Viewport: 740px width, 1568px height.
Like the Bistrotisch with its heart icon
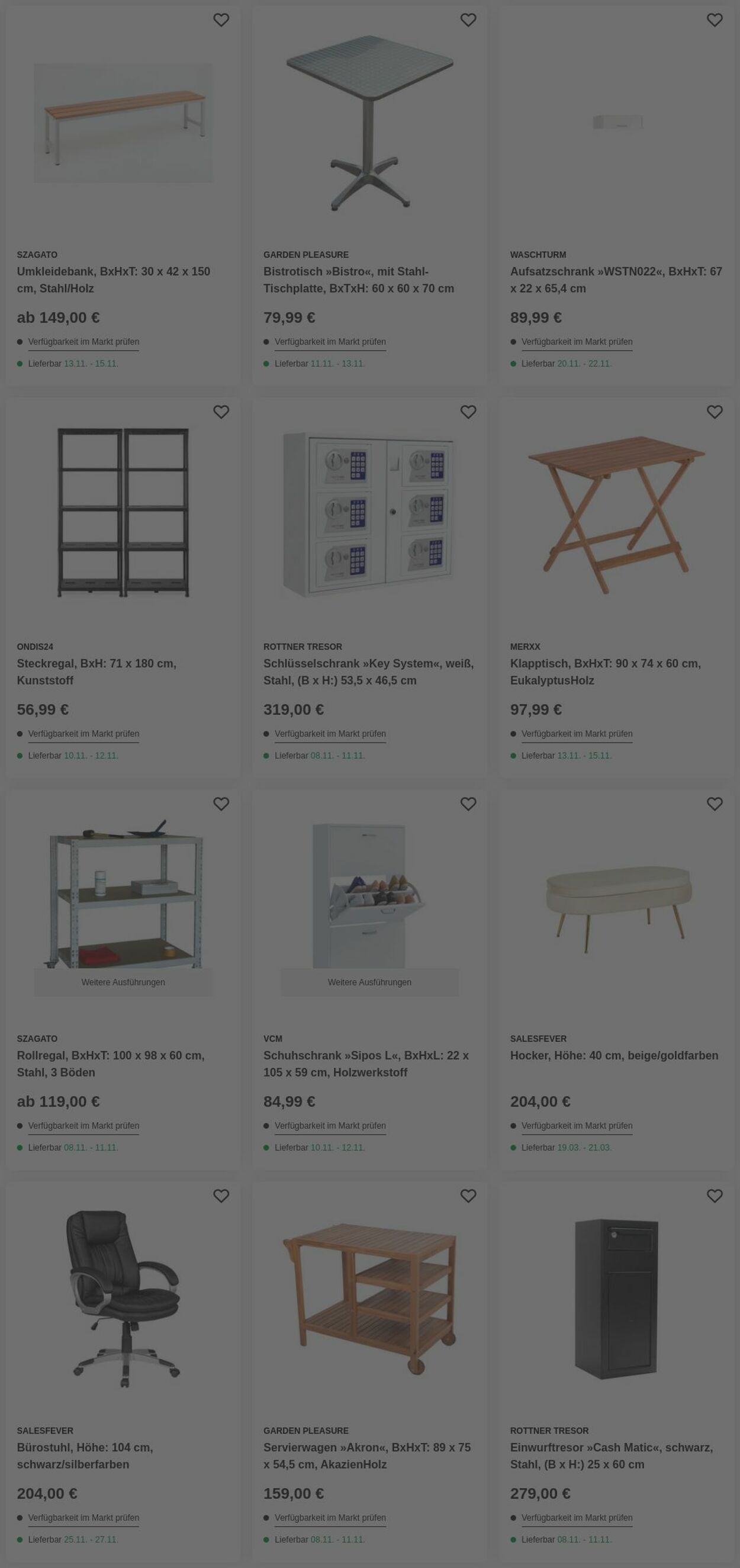(467, 20)
